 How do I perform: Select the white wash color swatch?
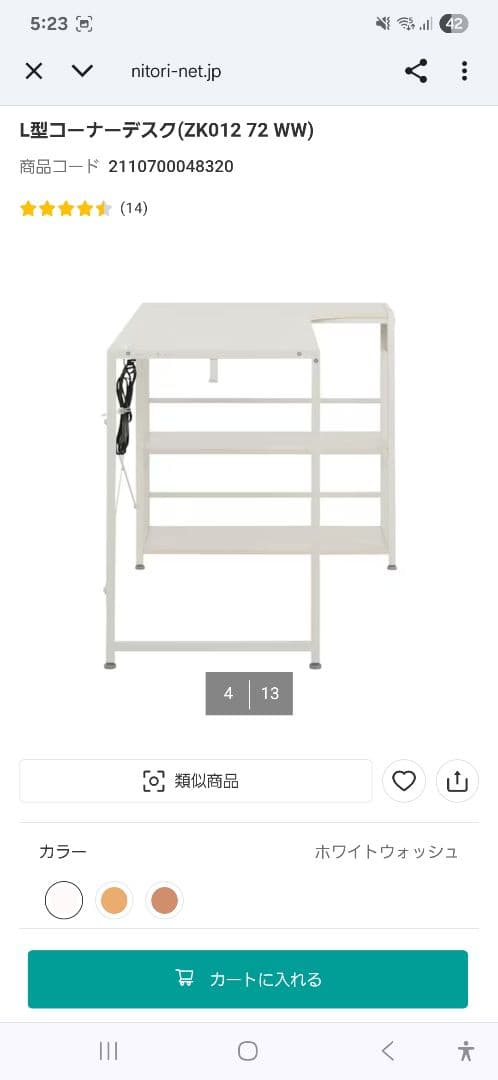point(64,900)
